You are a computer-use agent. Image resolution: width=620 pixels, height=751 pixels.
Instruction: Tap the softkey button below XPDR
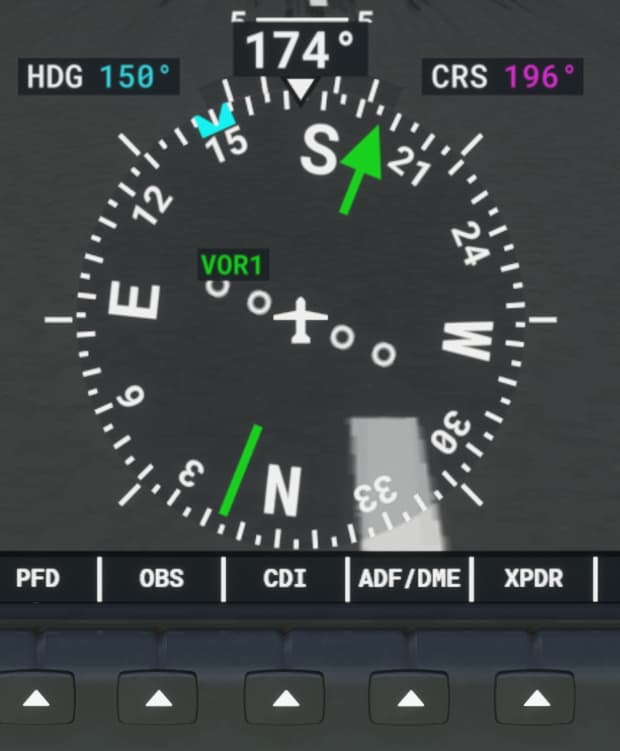point(536,698)
